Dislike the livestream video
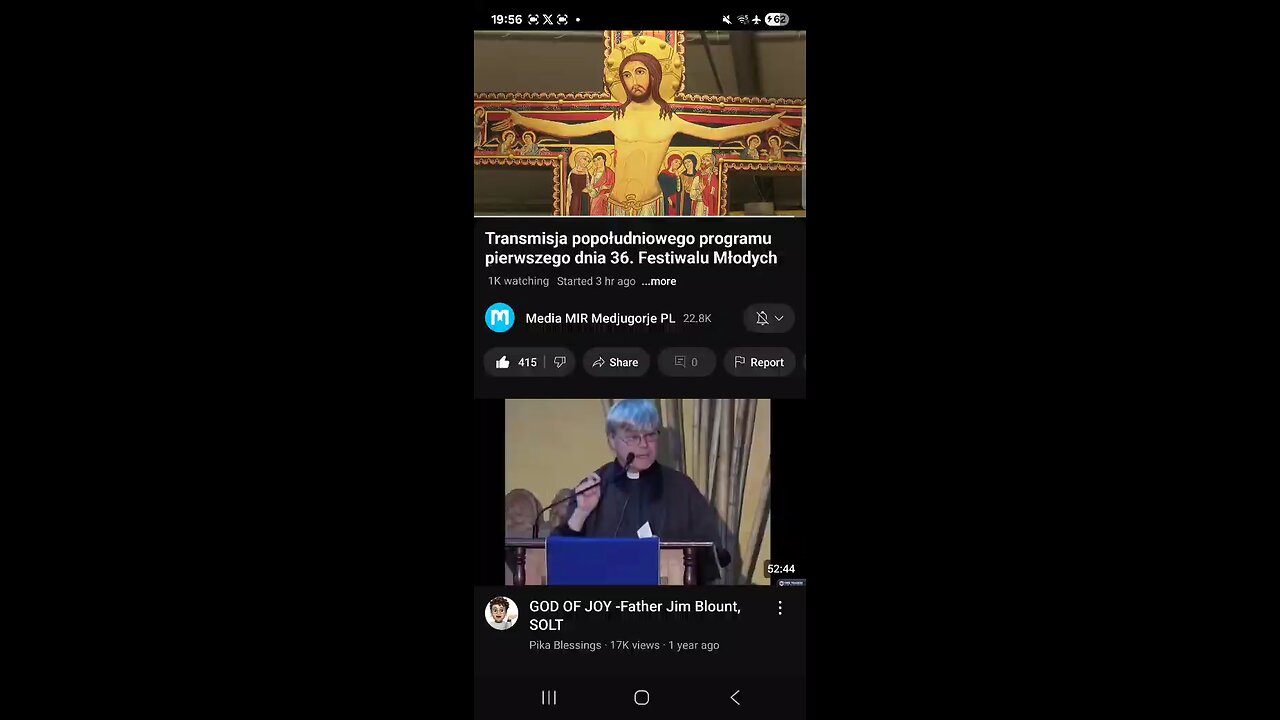This screenshot has width=1280, height=720. tap(560, 362)
